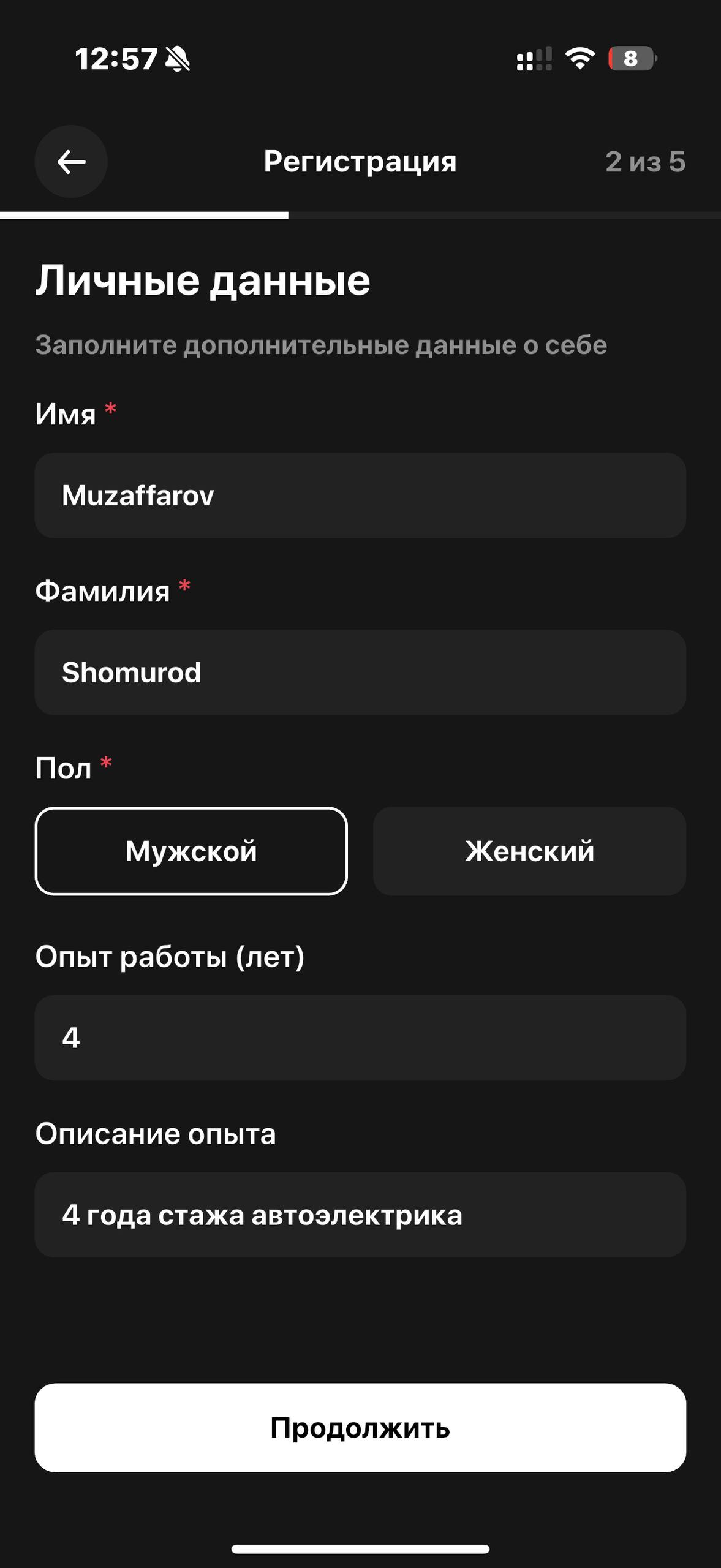721x1568 pixels.
Task: Choose Женский gender option
Action: click(x=529, y=851)
